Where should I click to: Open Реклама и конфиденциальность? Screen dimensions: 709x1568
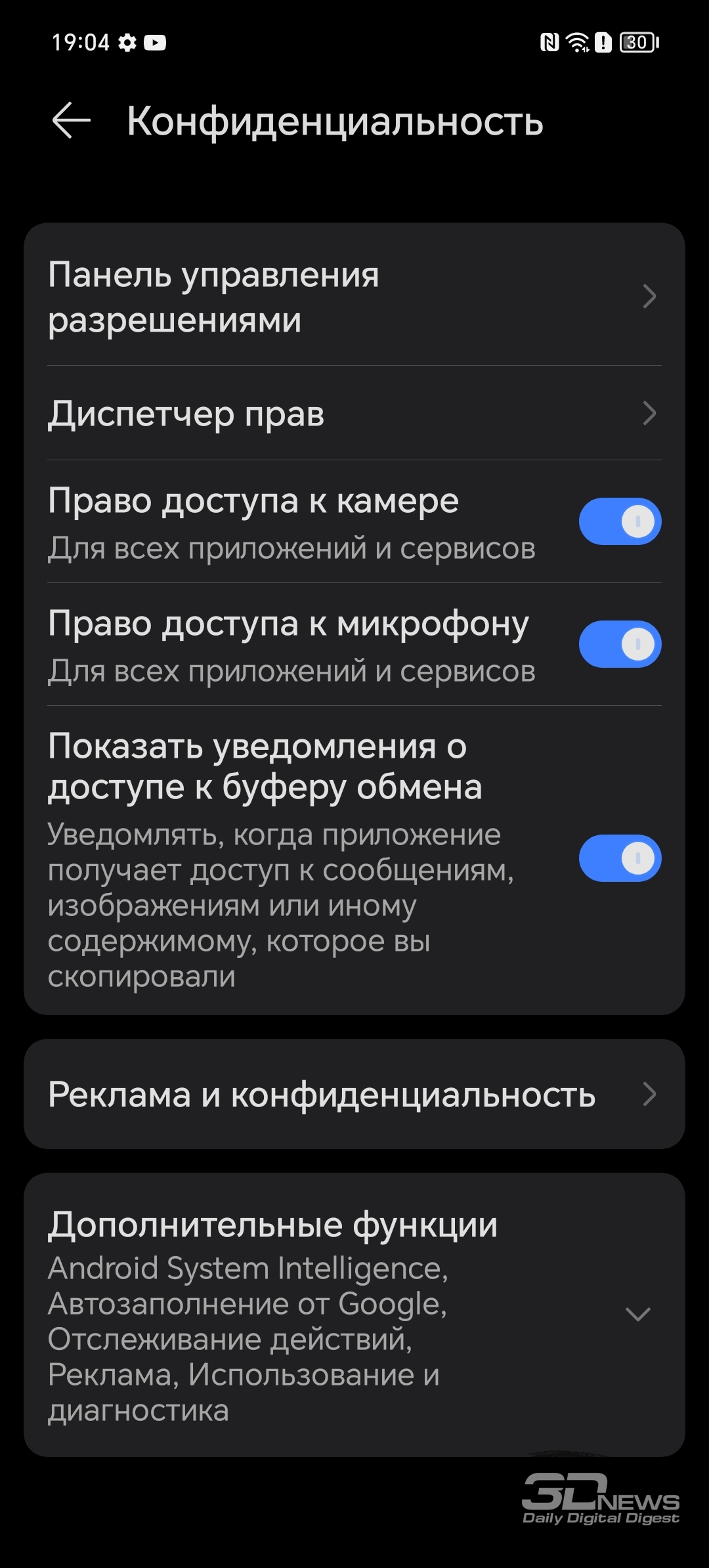(354, 1094)
